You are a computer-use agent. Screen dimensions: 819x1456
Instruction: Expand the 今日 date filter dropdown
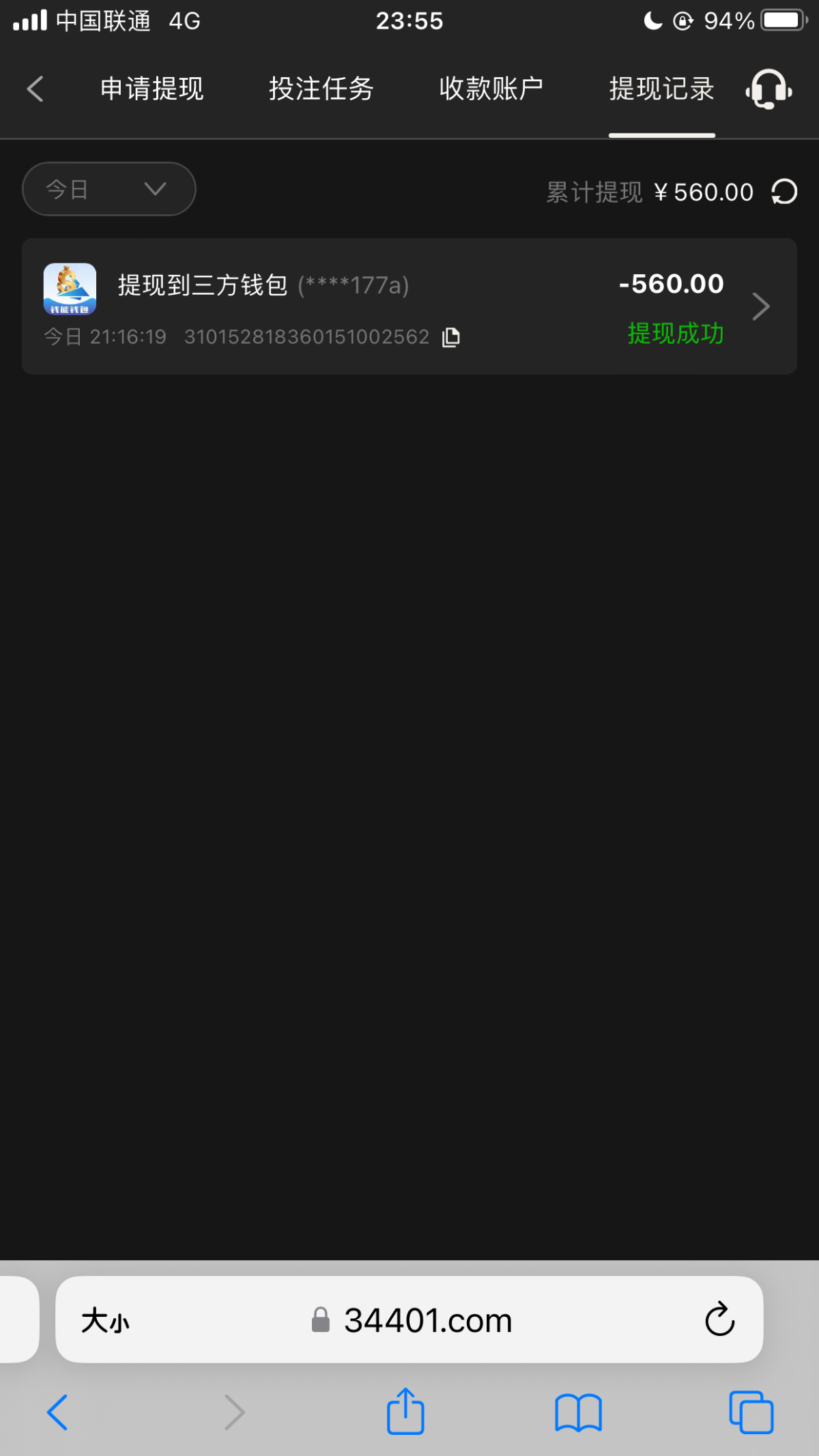[x=109, y=189]
